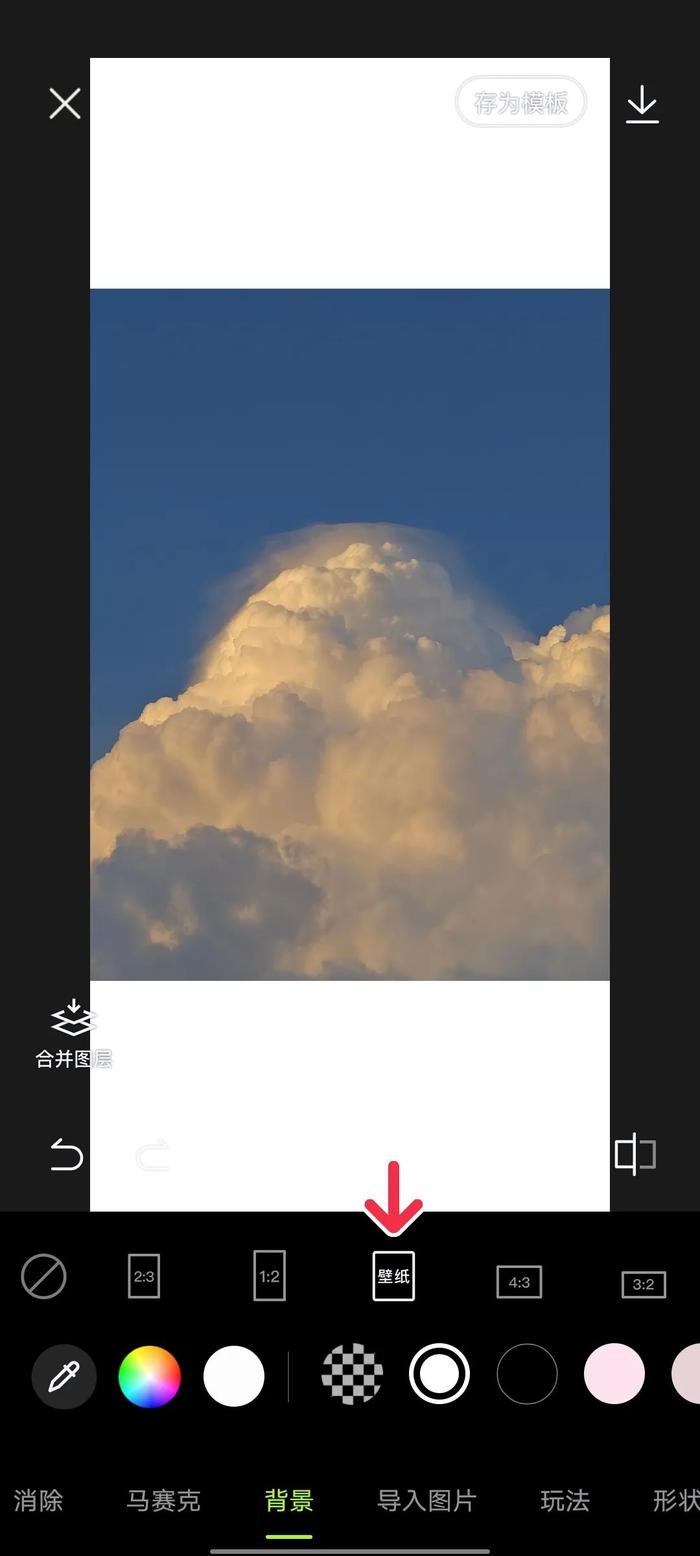Pick the light pink background color

point(614,1374)
